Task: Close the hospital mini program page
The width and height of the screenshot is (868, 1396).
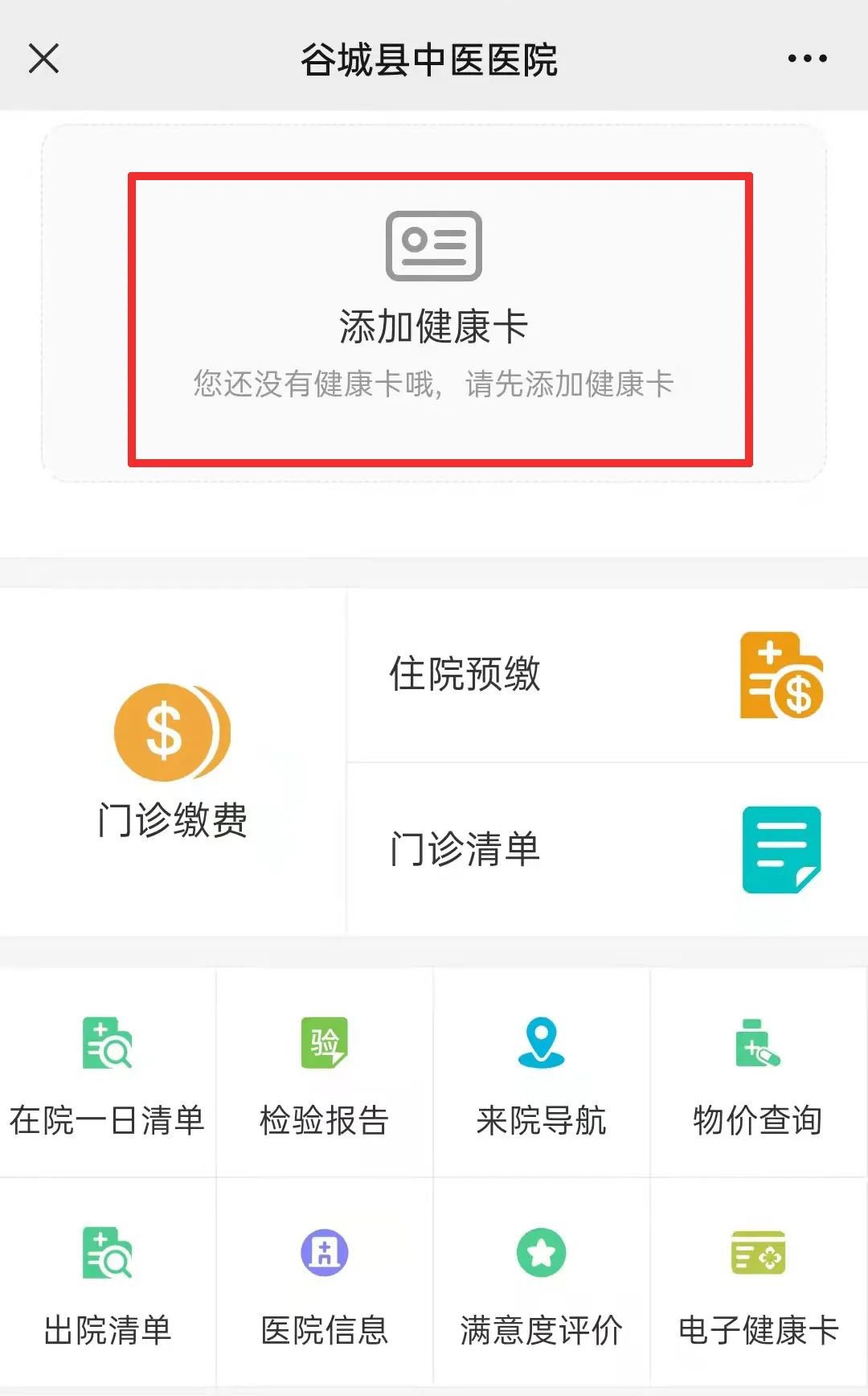Action: (x=44, y=59)
